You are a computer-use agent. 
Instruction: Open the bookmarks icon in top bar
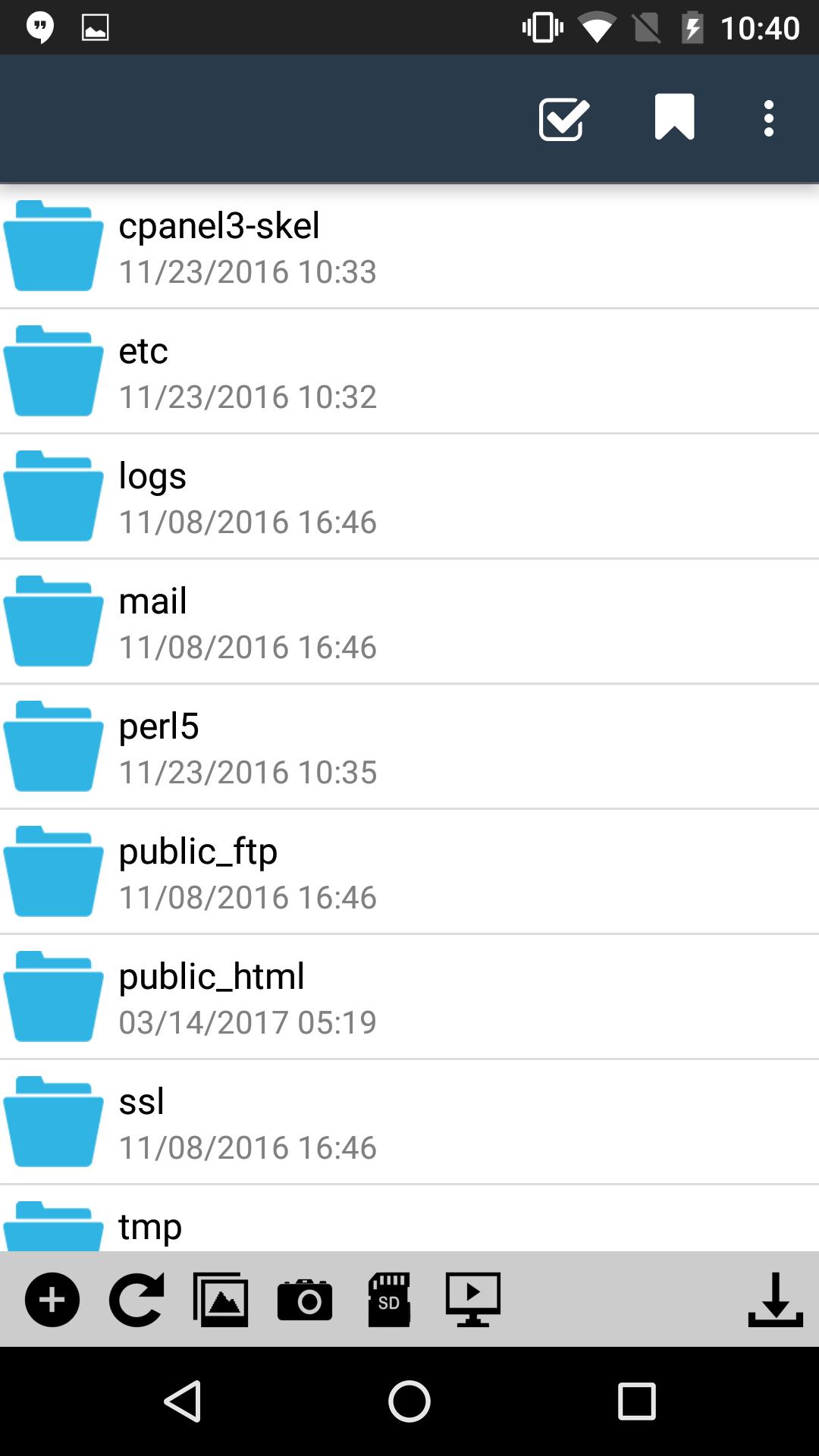pyautogui.click(x=674, y=118)
